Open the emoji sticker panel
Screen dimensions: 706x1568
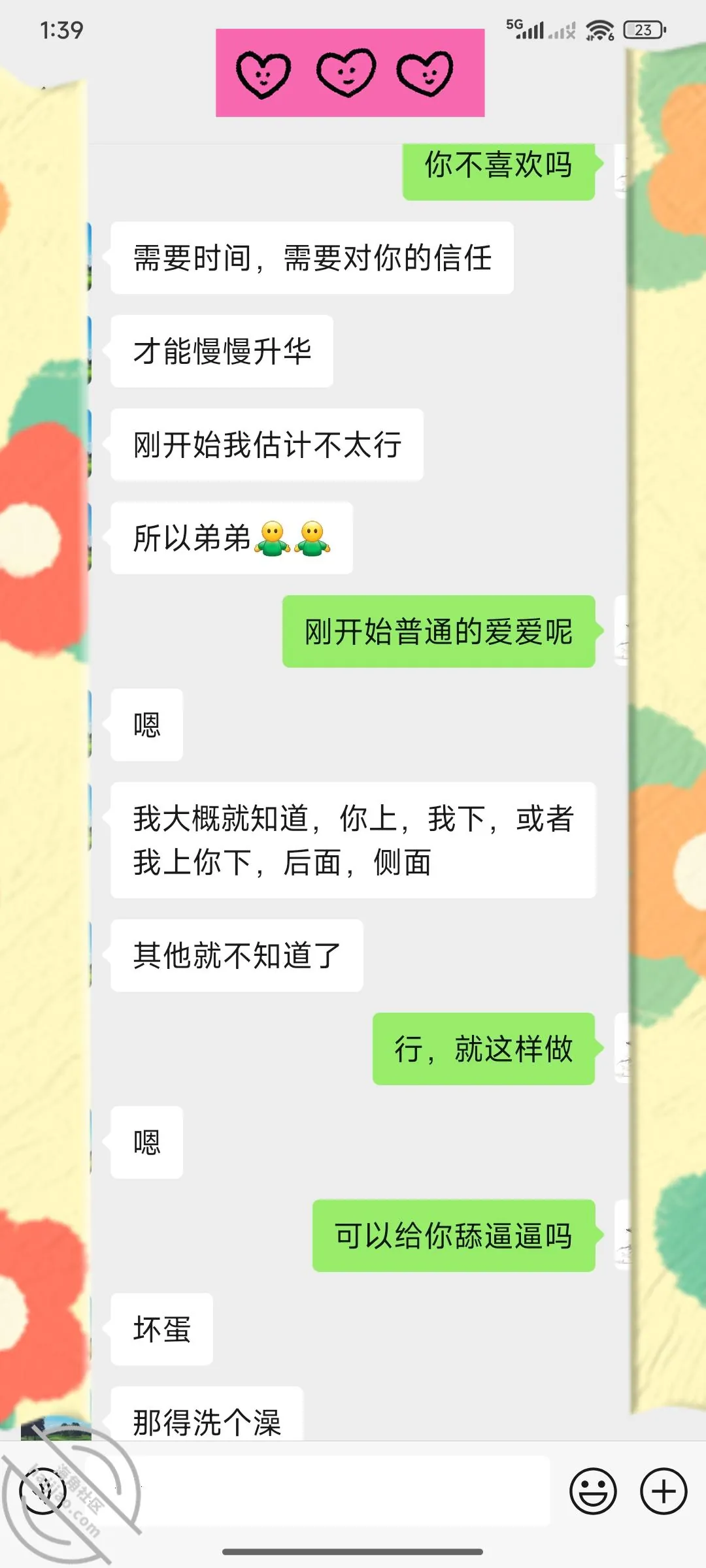pos(593,1492)
